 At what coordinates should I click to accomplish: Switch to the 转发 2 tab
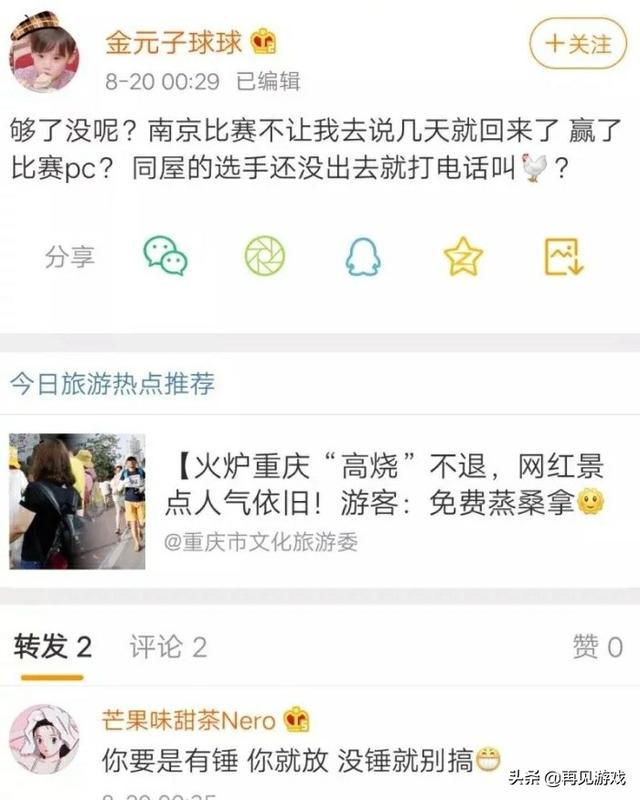(53, 647)
